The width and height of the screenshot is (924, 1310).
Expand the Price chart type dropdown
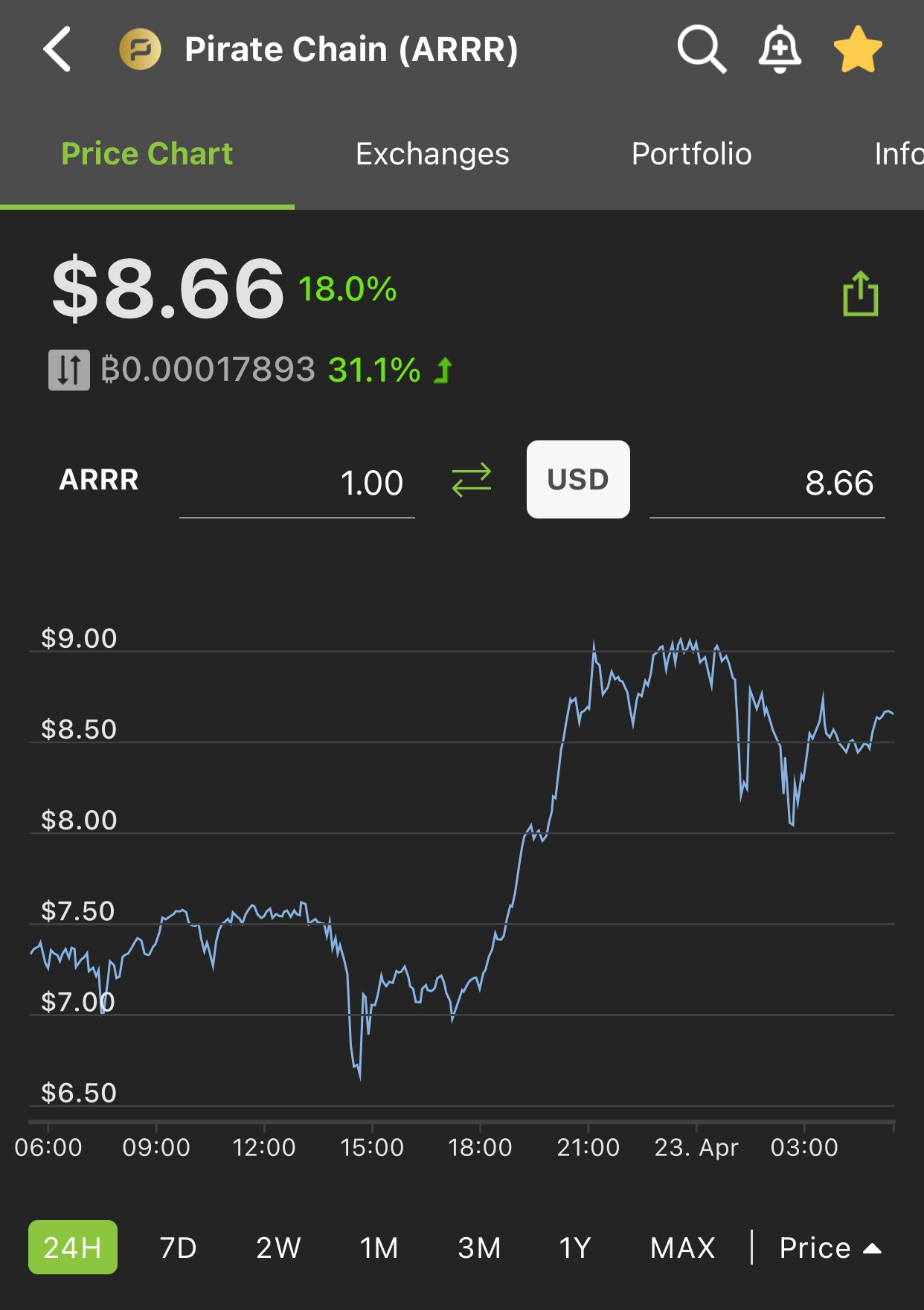(830, 1248)
